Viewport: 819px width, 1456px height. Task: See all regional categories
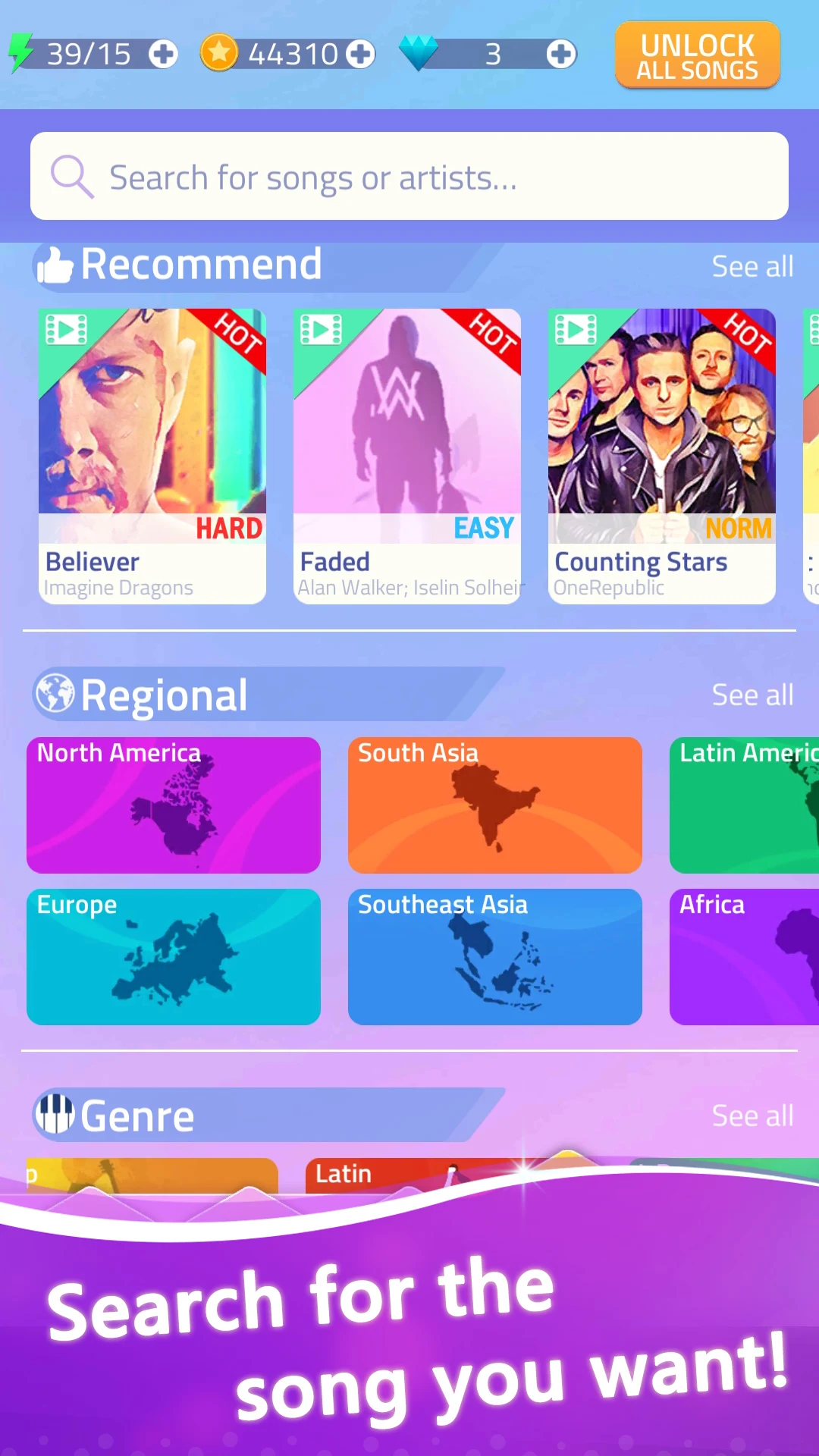click(752, 695)
